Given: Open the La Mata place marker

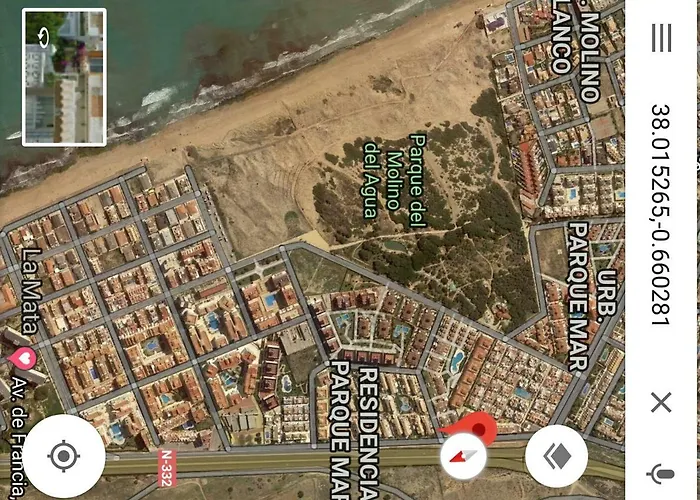Looking at the screenshot, I should click(22, 358).
